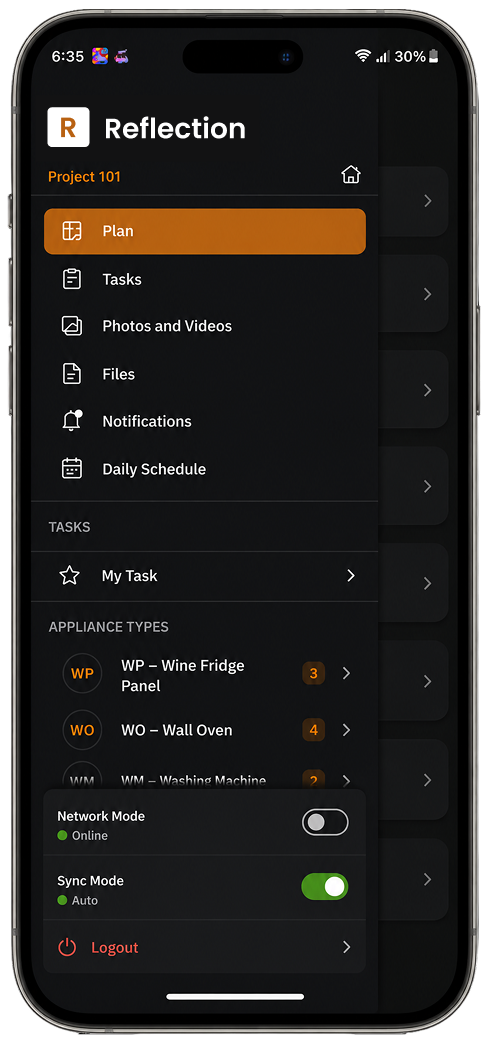Disable the Sync Mode switch

coord(325,887)
